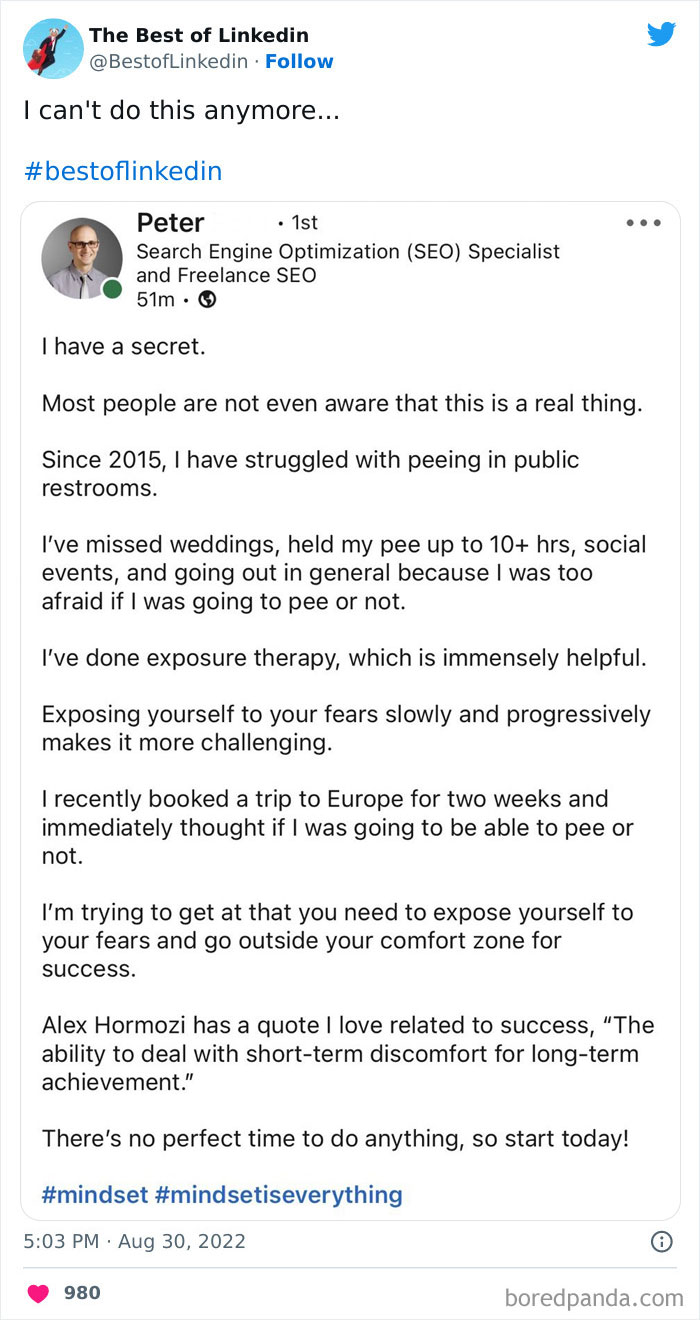Open the Twitter info icon
700x1320 pixels.
(661, 1242)
